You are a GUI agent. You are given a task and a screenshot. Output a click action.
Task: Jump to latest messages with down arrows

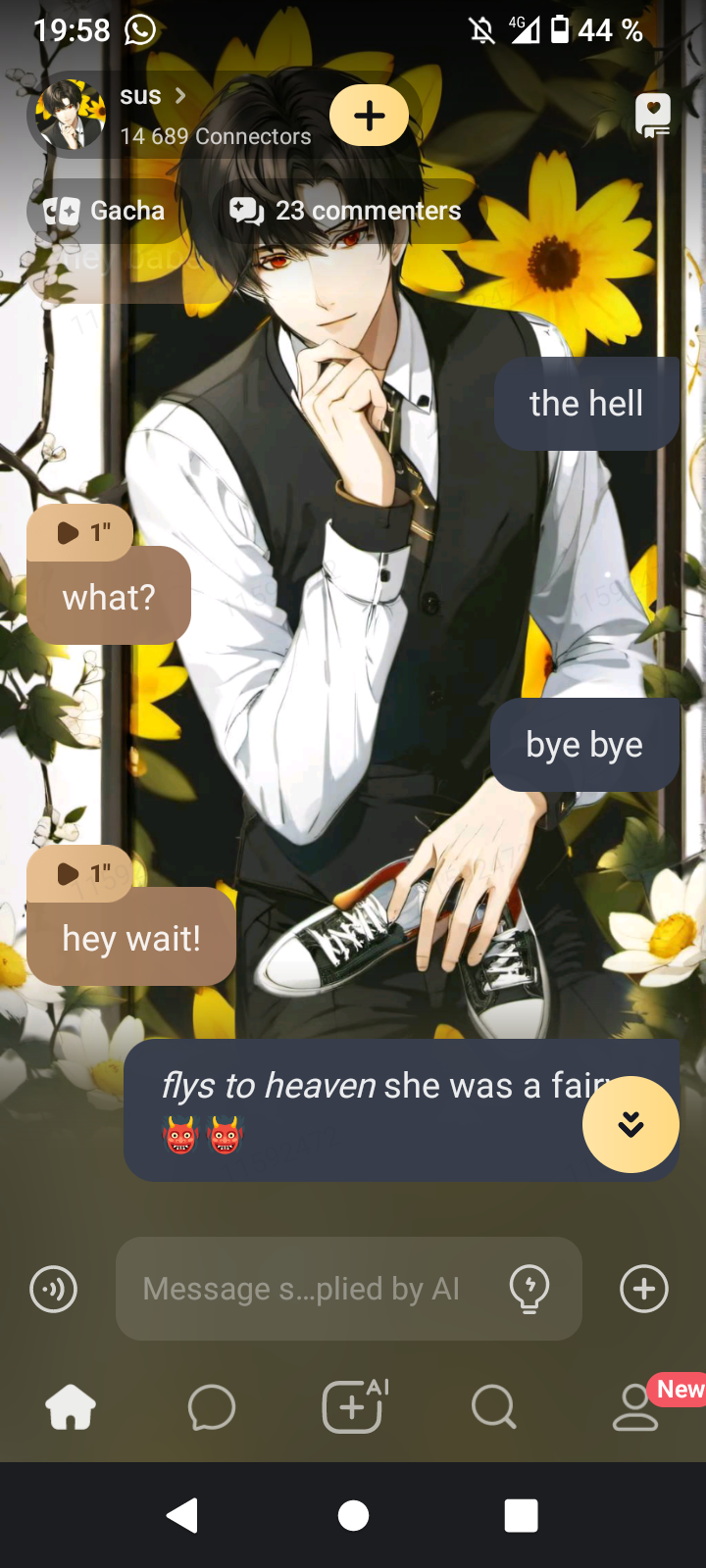tap(630, 1124)
